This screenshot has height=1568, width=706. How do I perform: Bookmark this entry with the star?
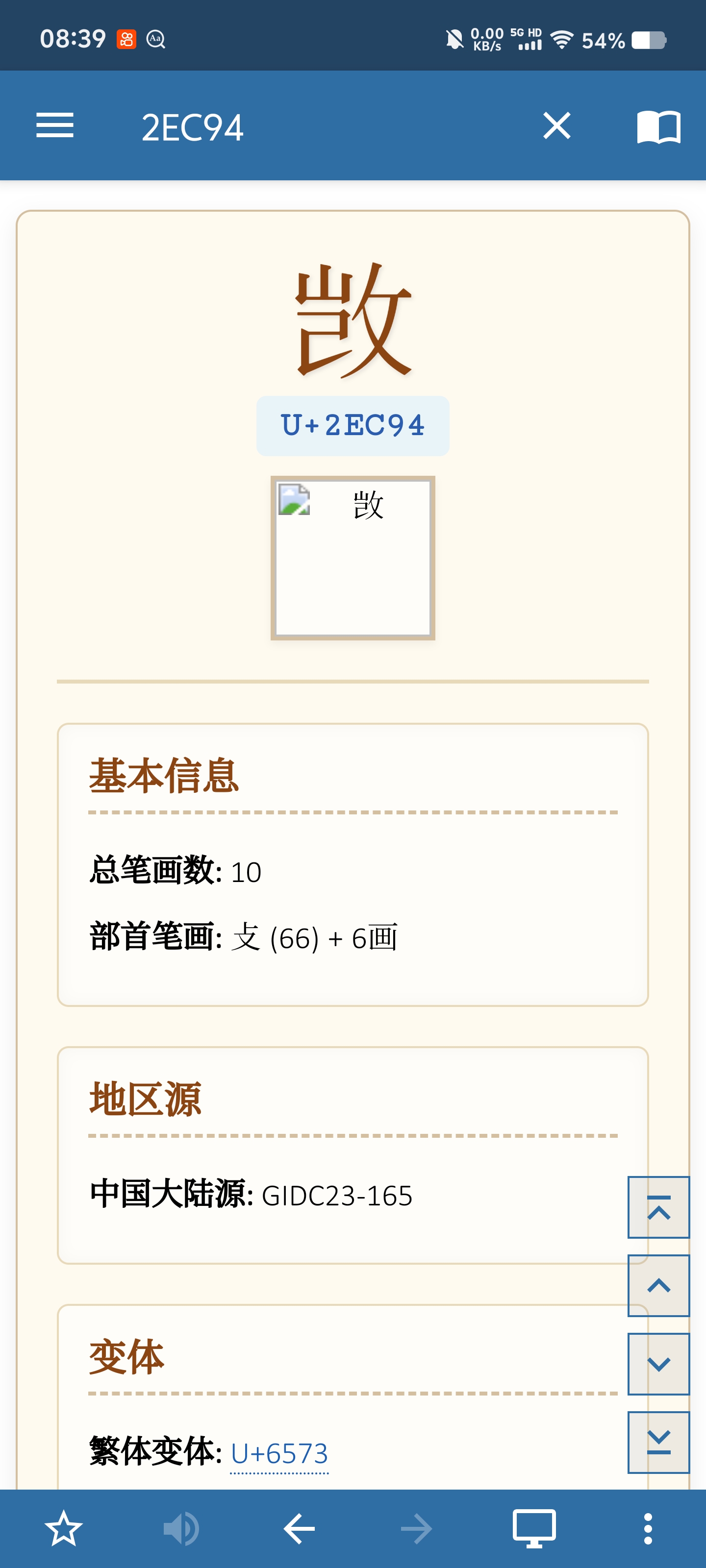pos(63,1528)
